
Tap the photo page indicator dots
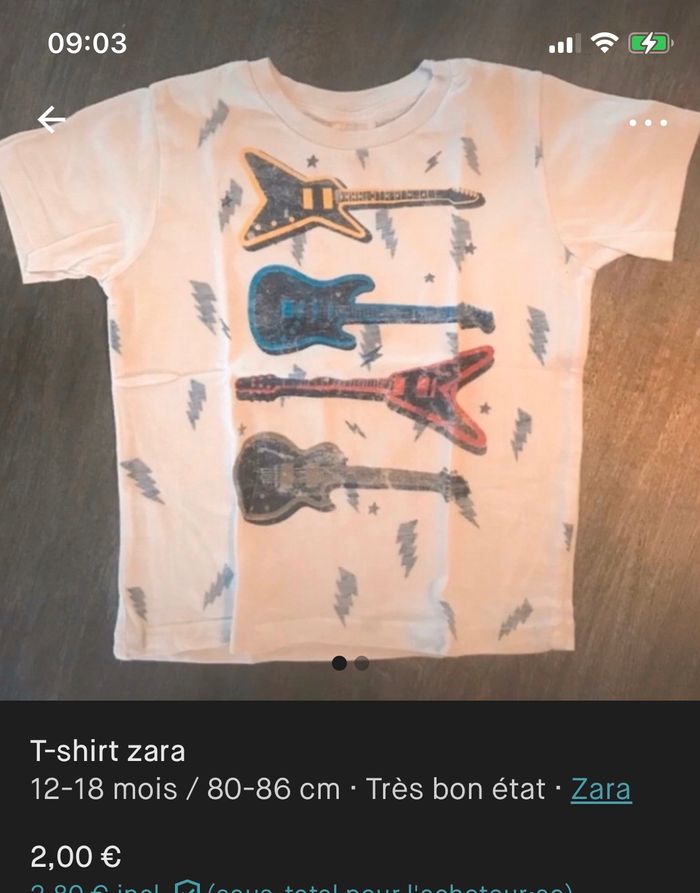[x=350, y=663]
